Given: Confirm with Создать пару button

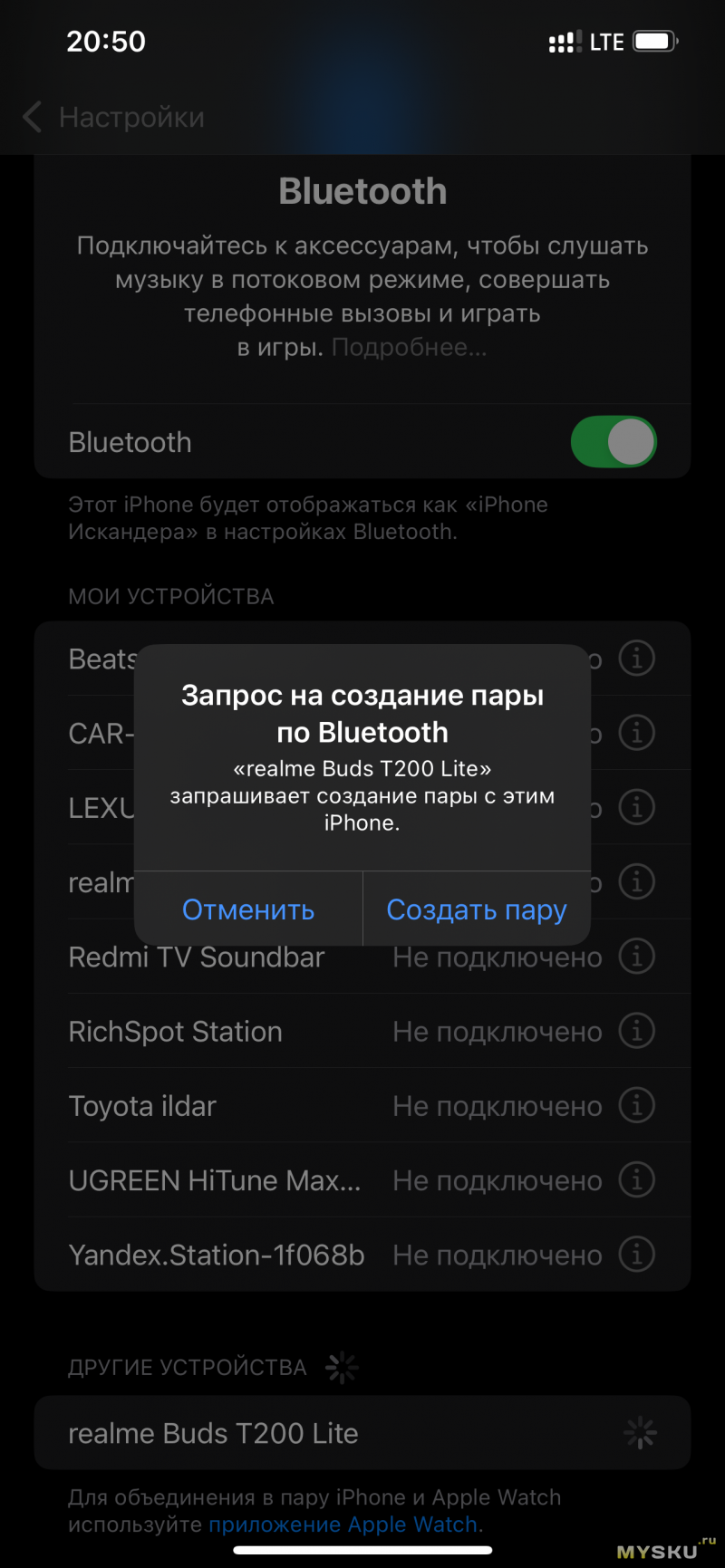Looking at the screenshot, I should 477,909.
